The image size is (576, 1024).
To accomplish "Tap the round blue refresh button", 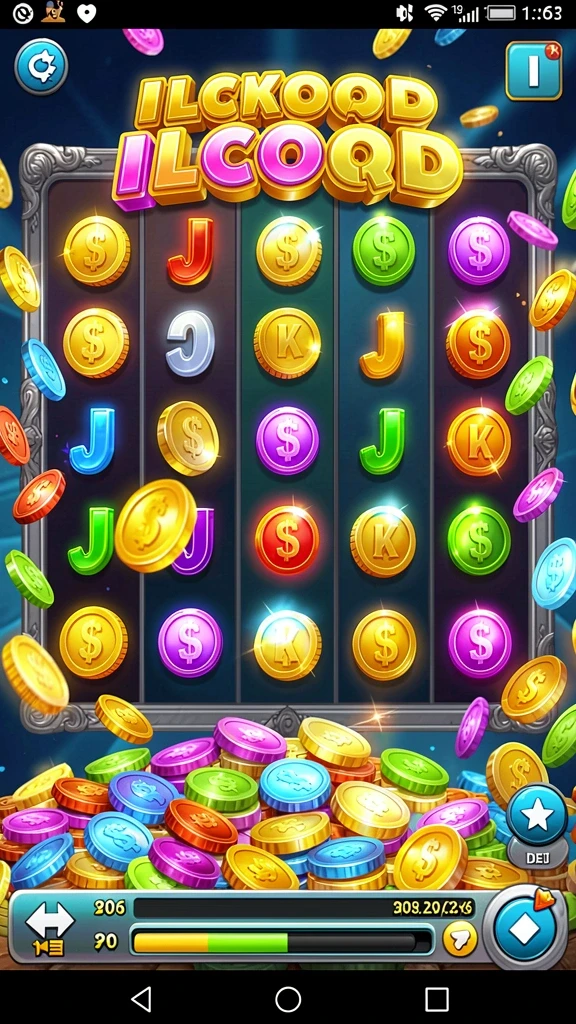I will (41, 66).
